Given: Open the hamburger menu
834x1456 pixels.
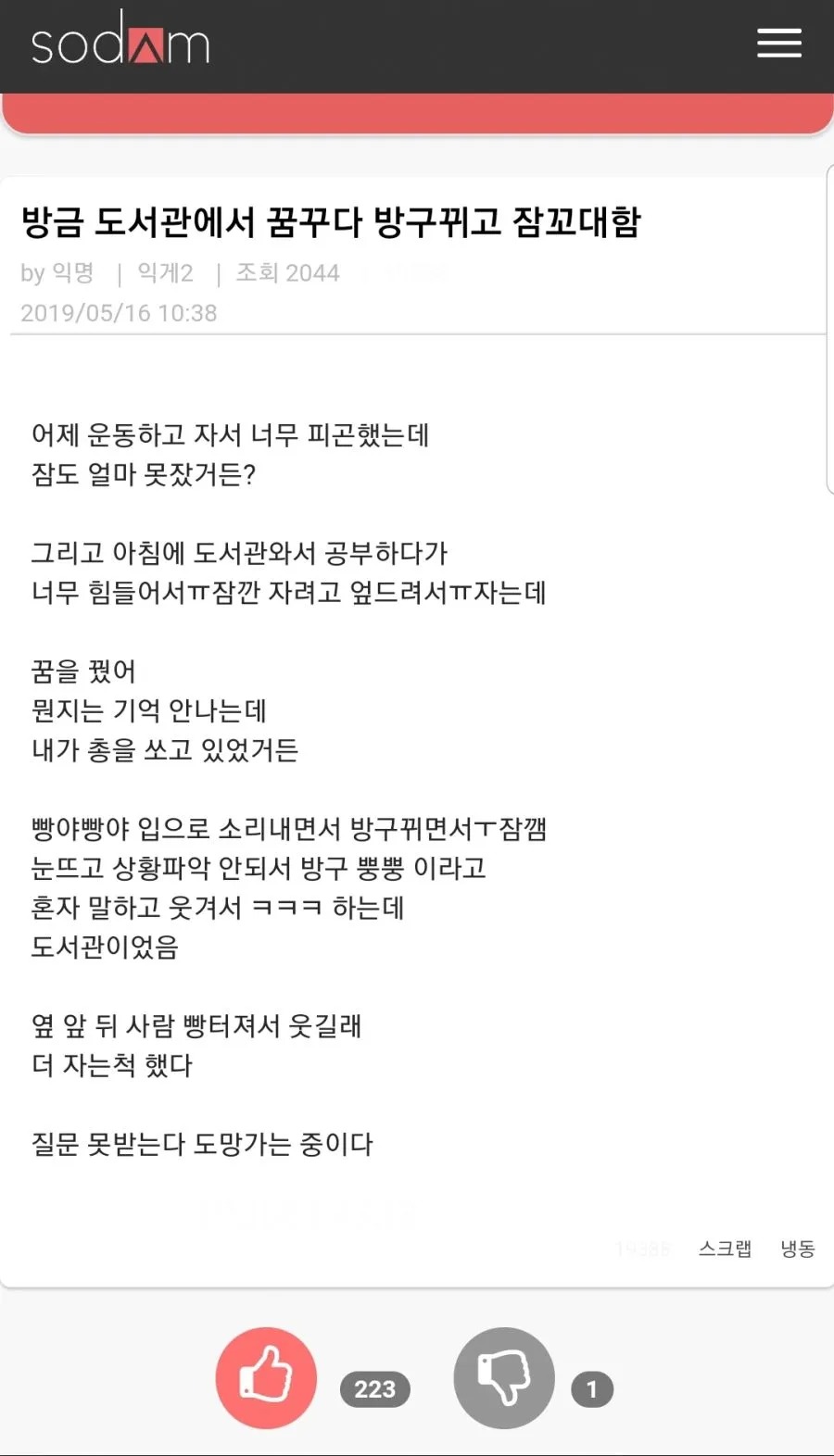Looking at the screenshot, I should [x=778, y=43].
